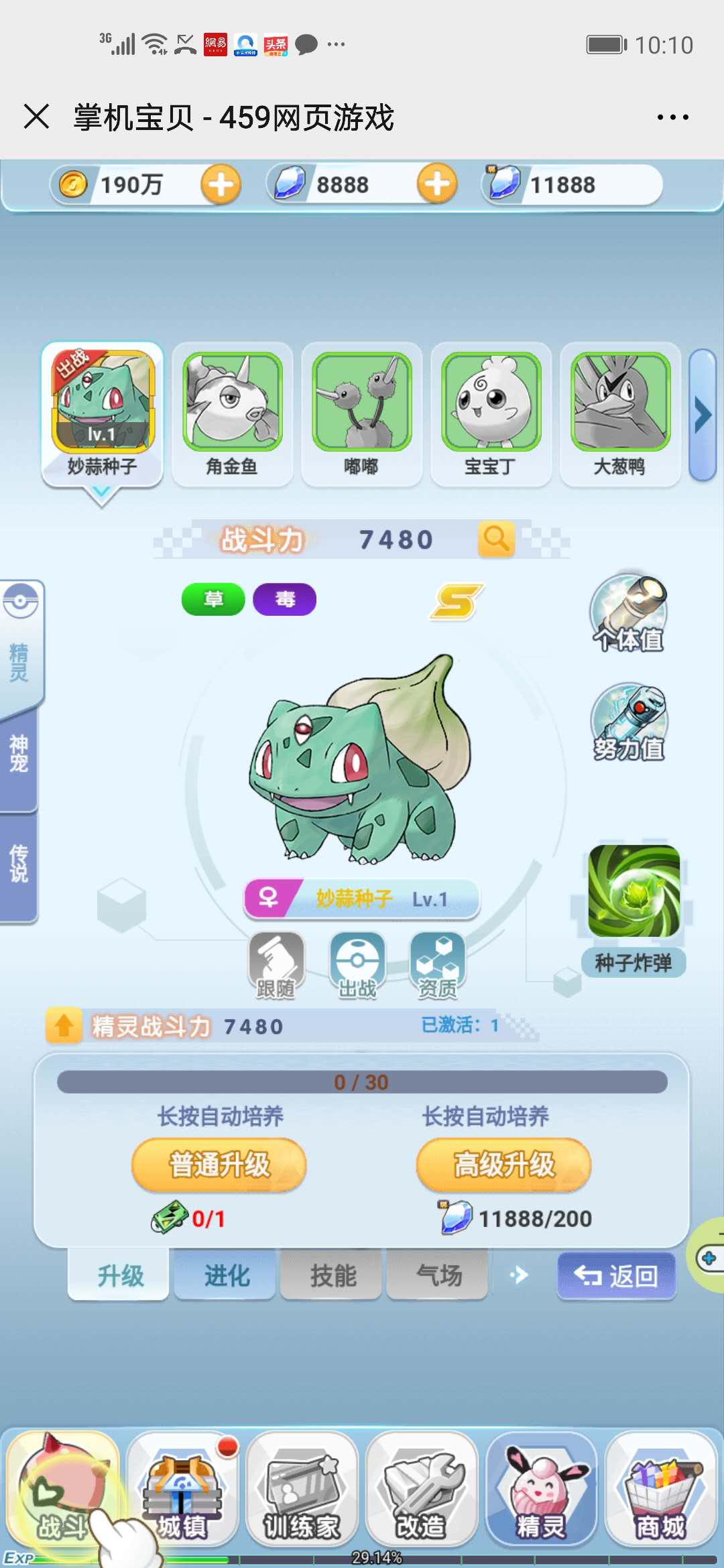
Task: Add more gold coins
Action: (221, 184)
